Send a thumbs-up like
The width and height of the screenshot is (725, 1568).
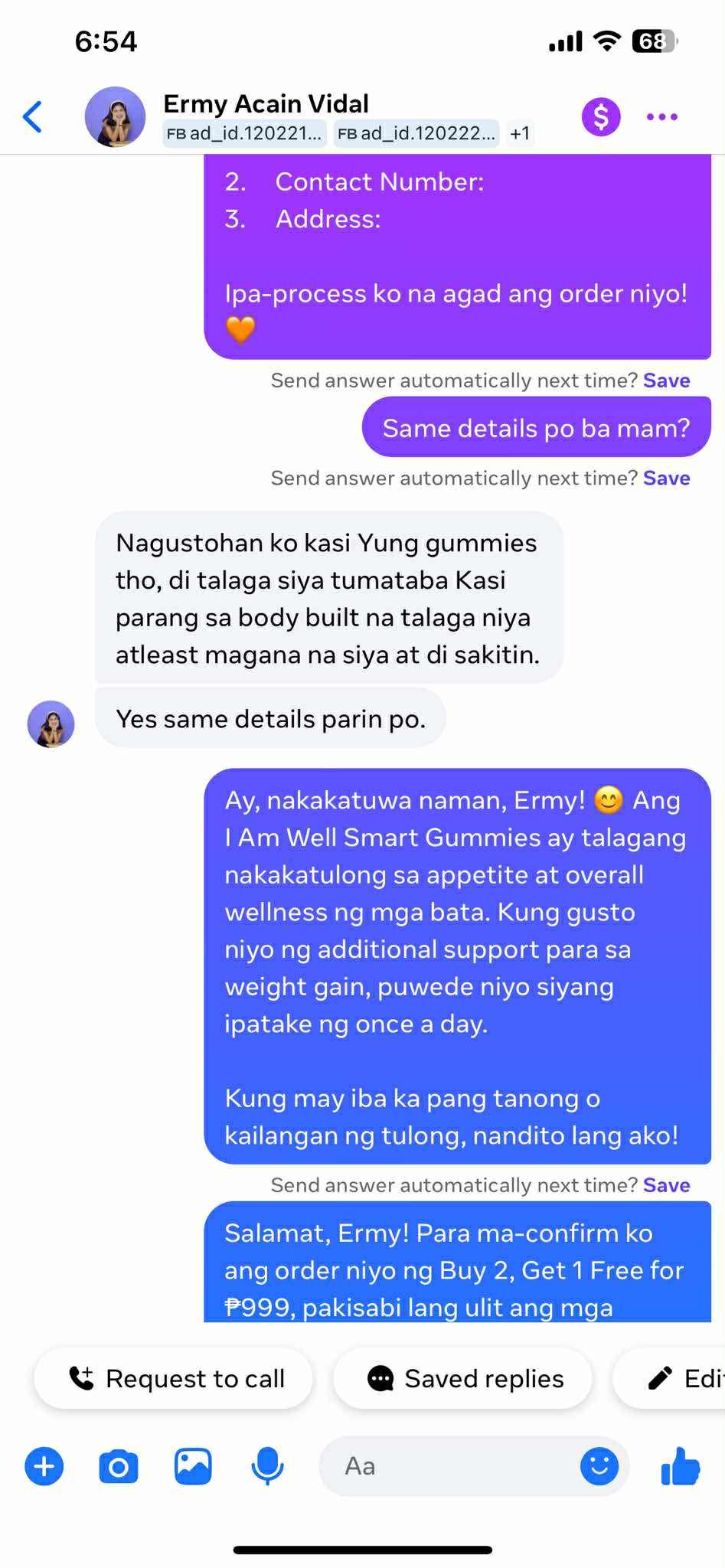(x=680, y=1466)
